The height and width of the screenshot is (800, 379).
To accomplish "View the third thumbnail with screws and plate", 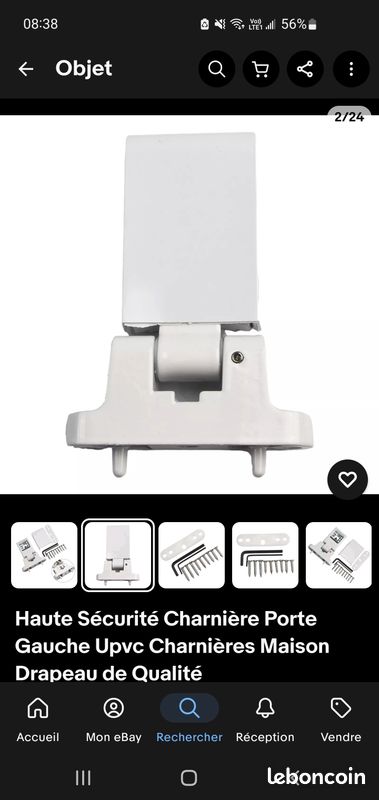I will [191, 555].
